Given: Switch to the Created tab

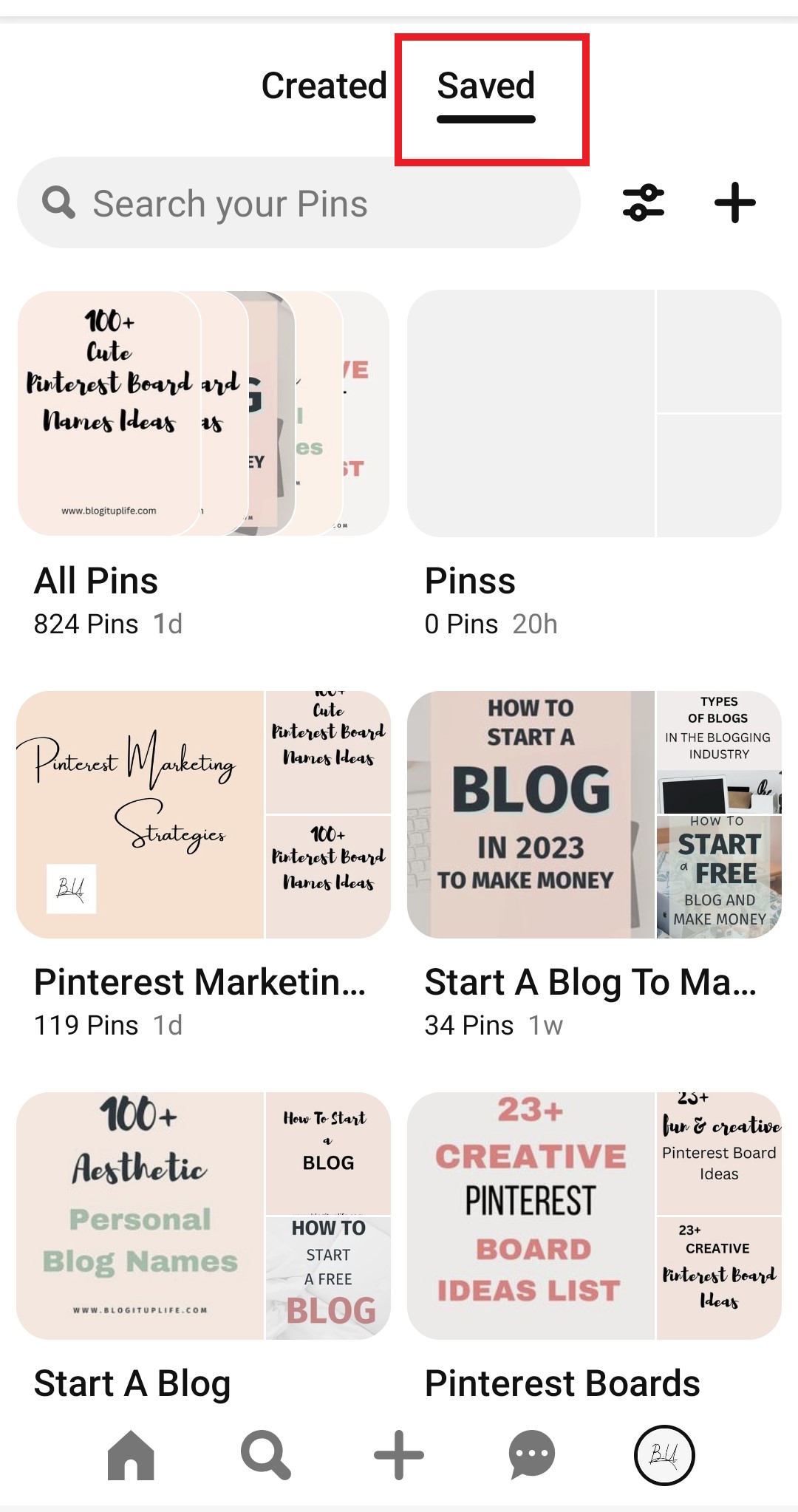Looking at the screenshot, I should [325, 85].
